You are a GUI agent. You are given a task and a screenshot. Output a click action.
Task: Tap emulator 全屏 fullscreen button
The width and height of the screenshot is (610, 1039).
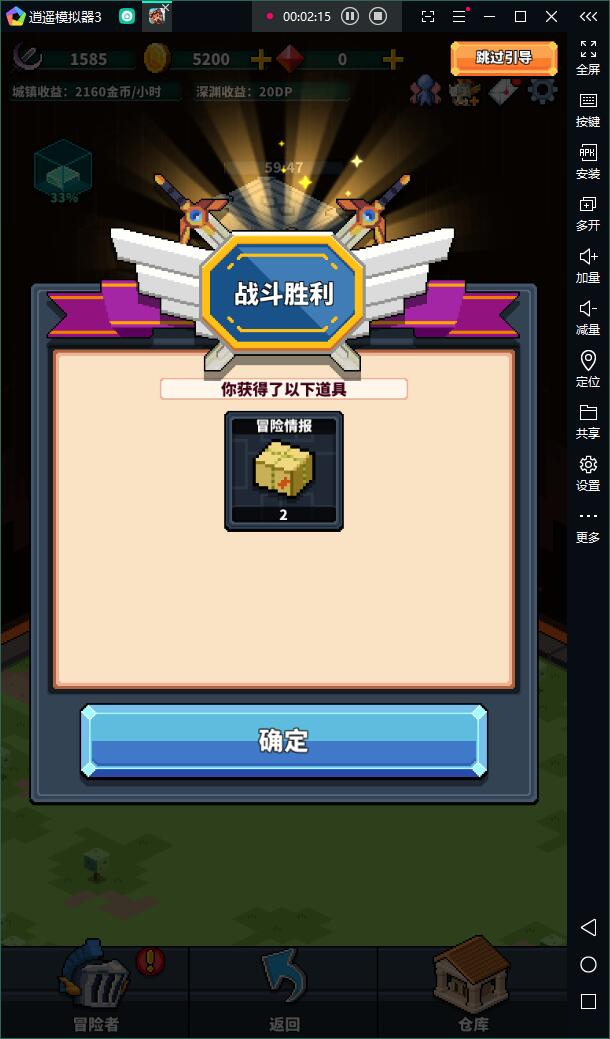(588, 57)
